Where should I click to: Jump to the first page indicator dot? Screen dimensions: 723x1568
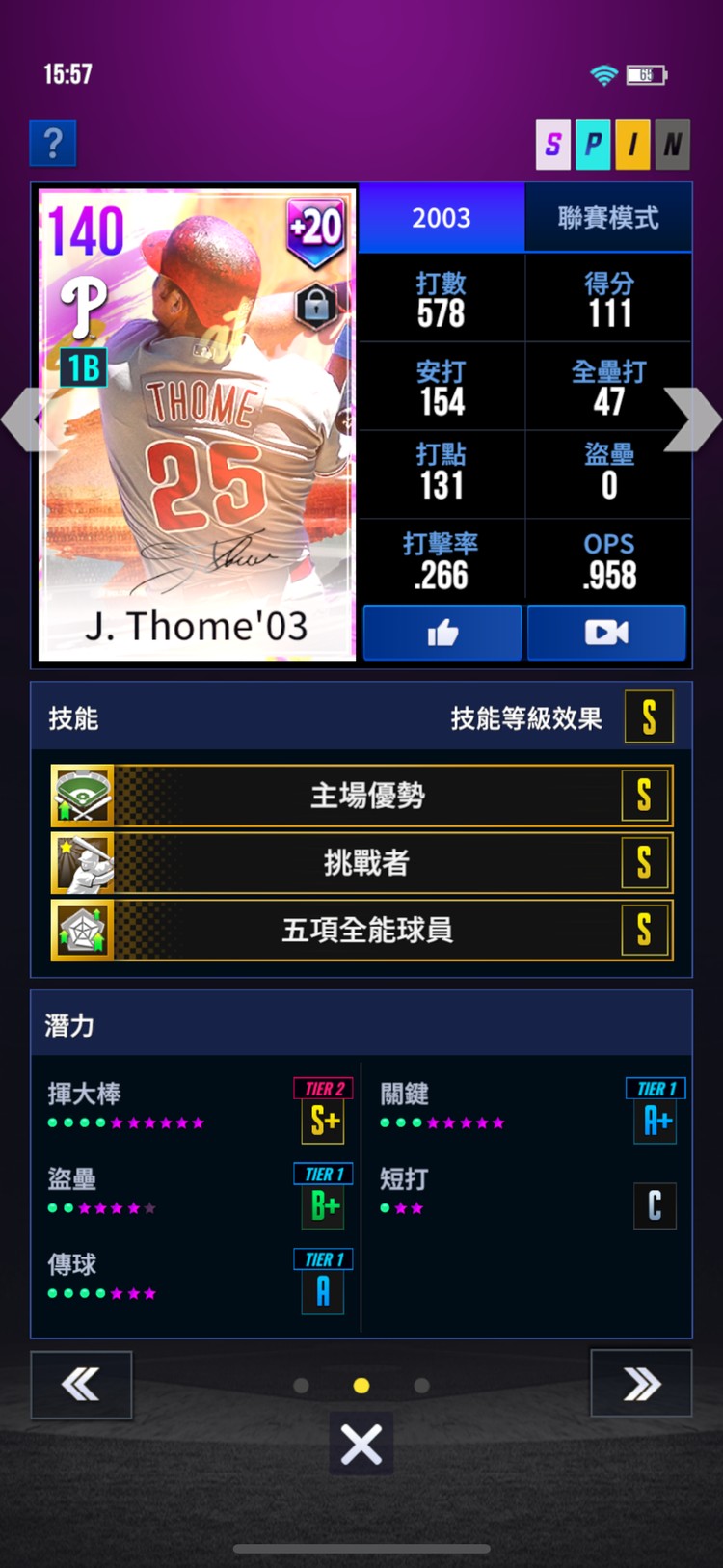[x=301, y=1386]
